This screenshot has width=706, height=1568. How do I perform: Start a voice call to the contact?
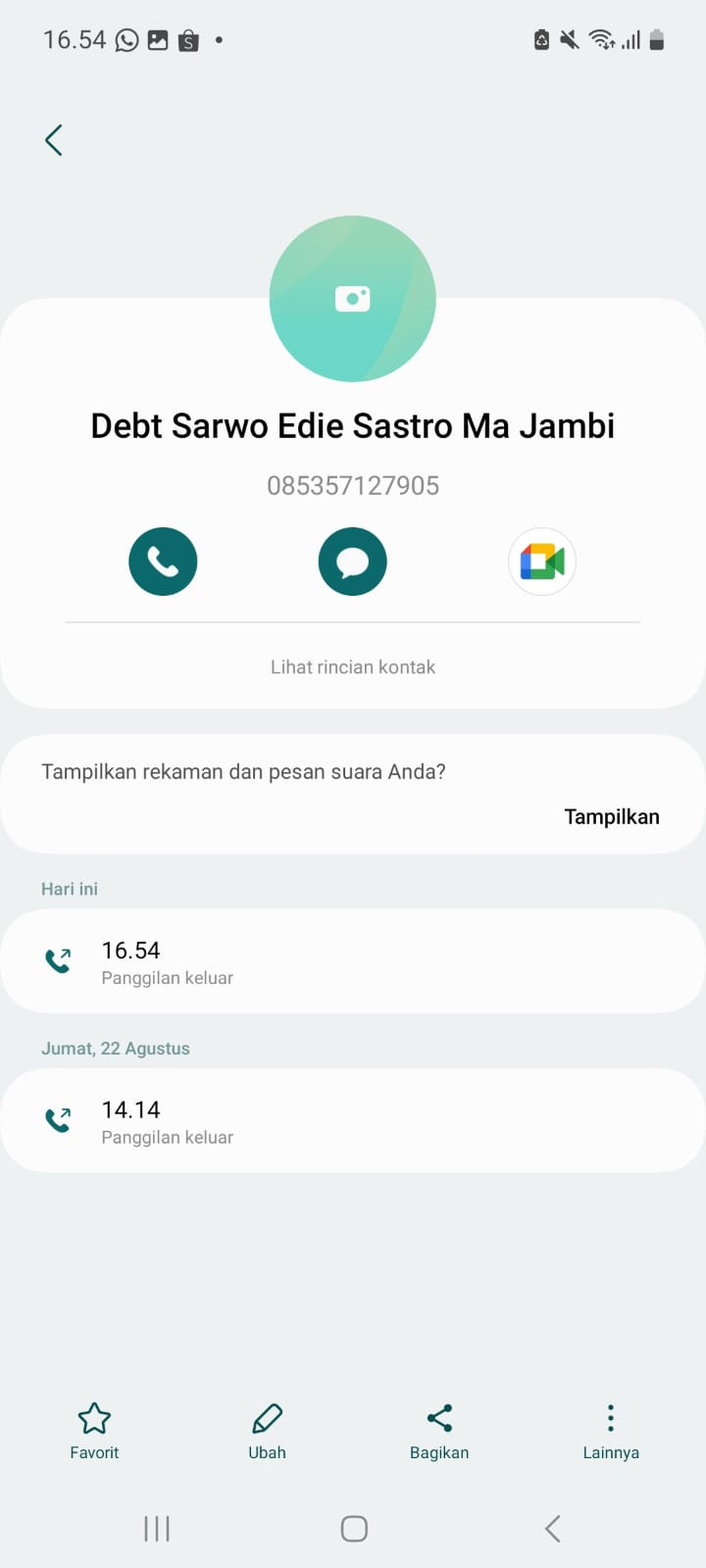163,562
